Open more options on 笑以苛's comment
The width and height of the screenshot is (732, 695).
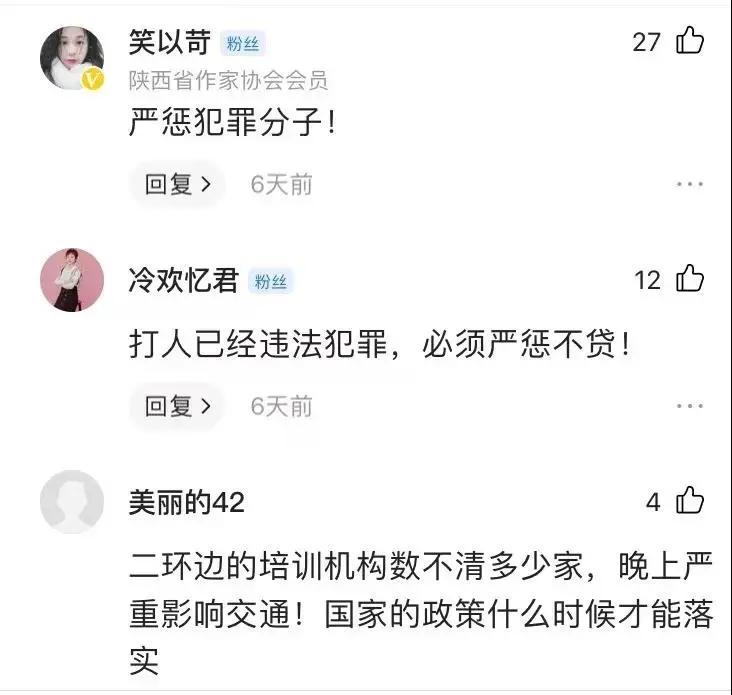pos(690,185)
